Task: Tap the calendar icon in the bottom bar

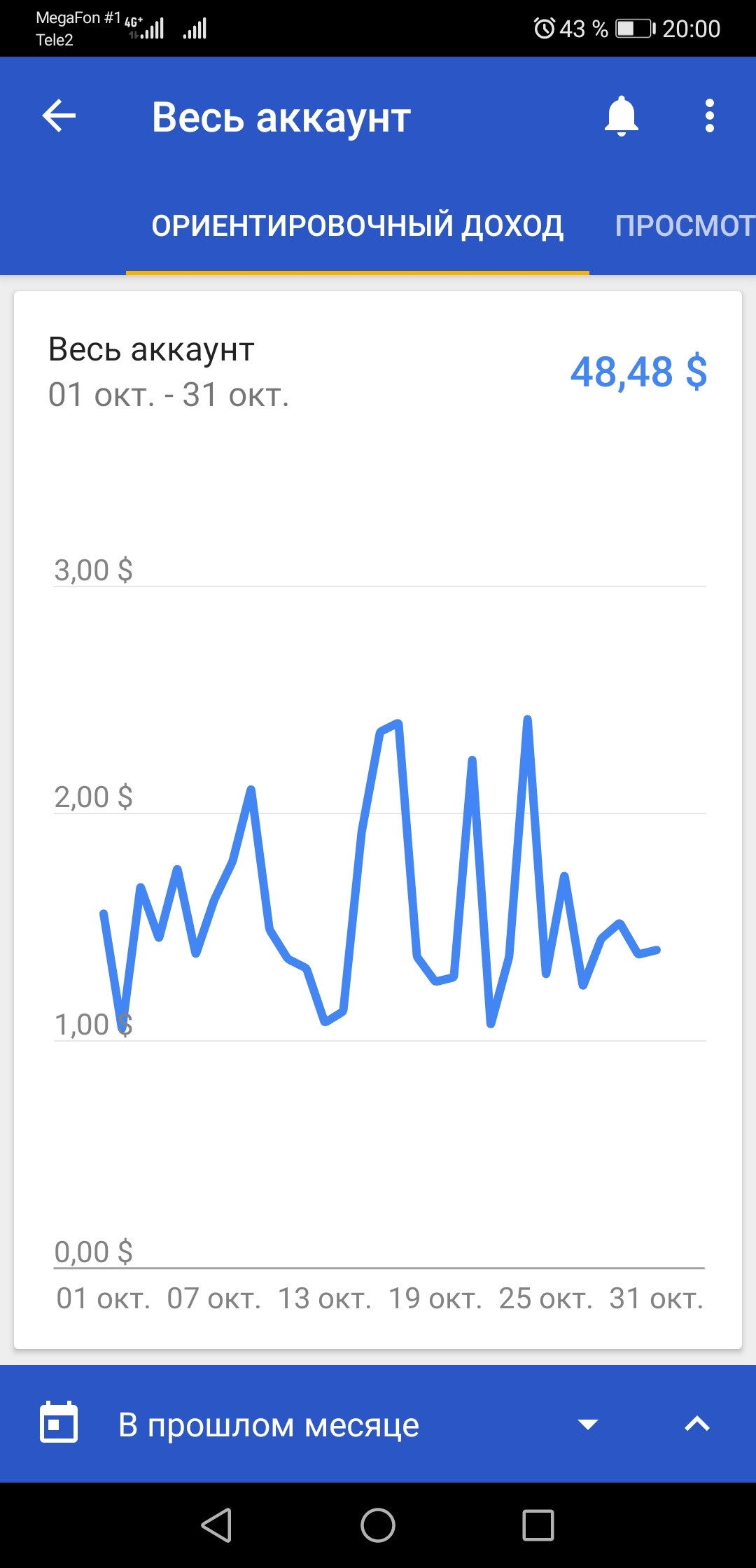Action: click(x=59, y=1424)
